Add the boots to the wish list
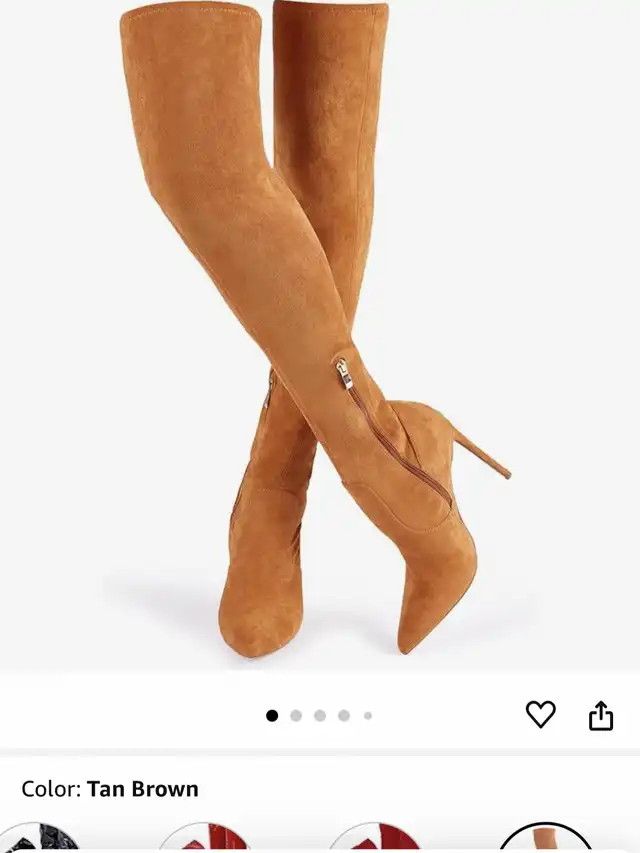Viewport: 640px width, 853px height. 540,714
